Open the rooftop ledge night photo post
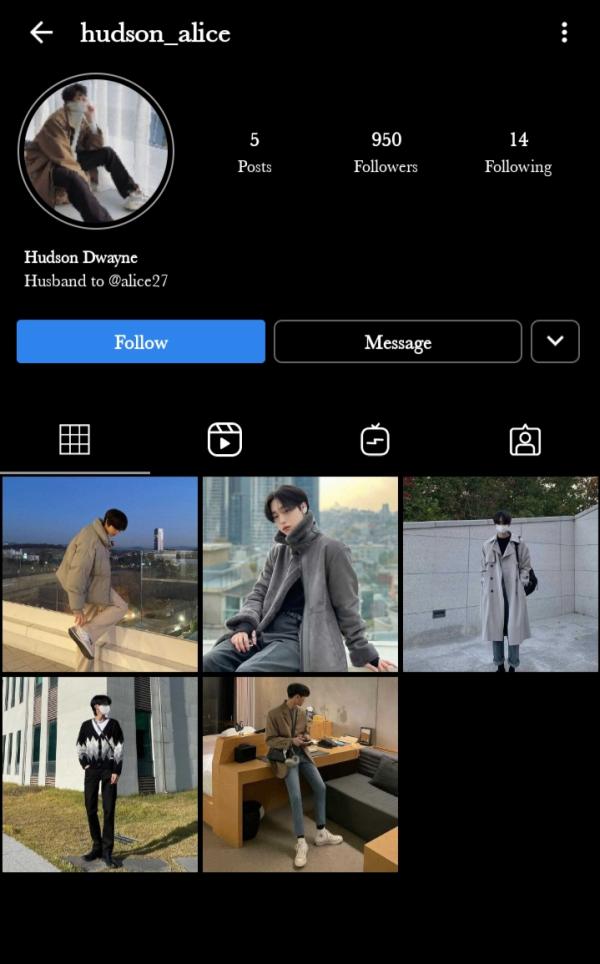The height and width of the screenshot is (964, 600). click(x=100, y=574)
